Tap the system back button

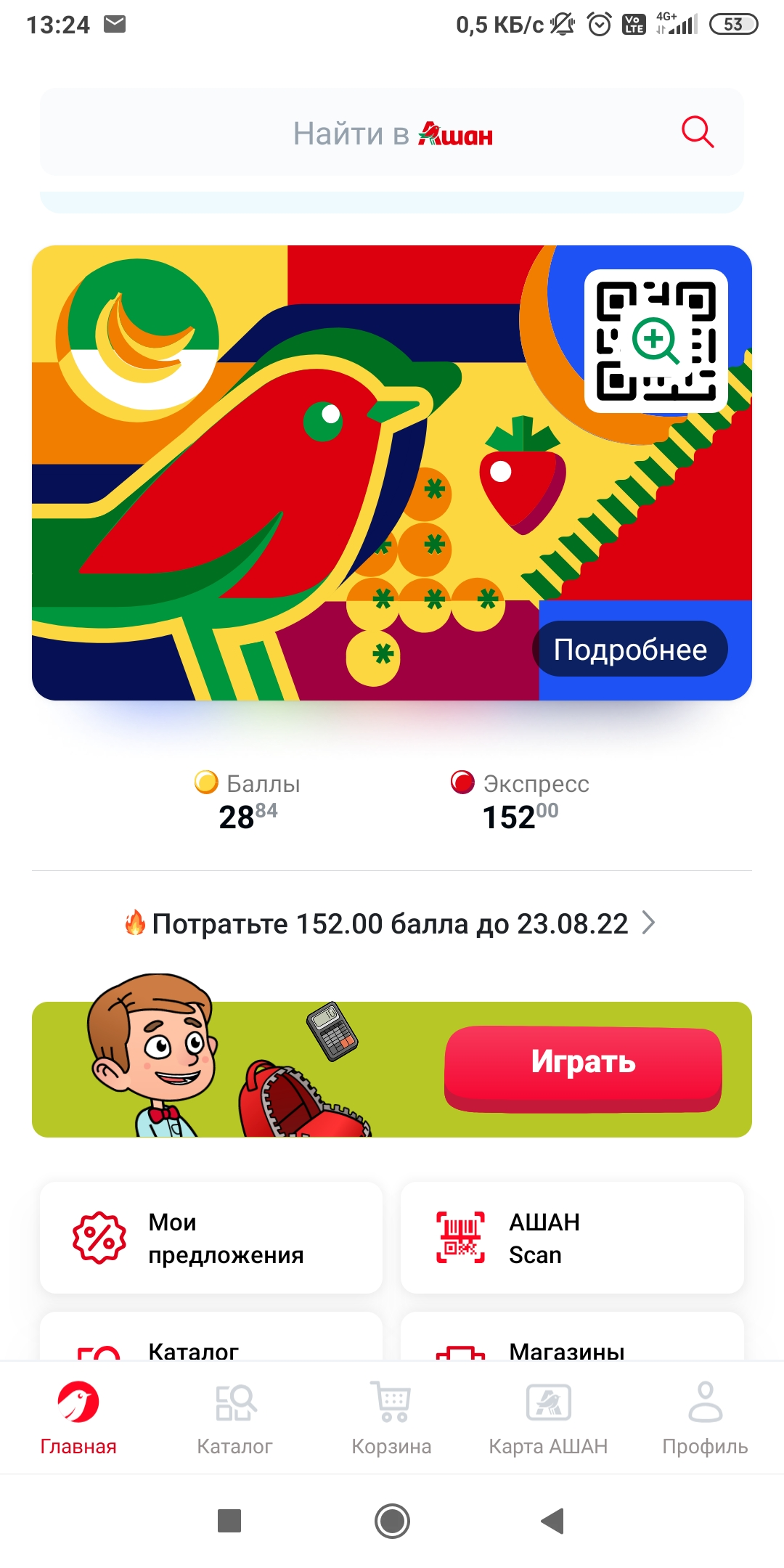[553, 1521]
